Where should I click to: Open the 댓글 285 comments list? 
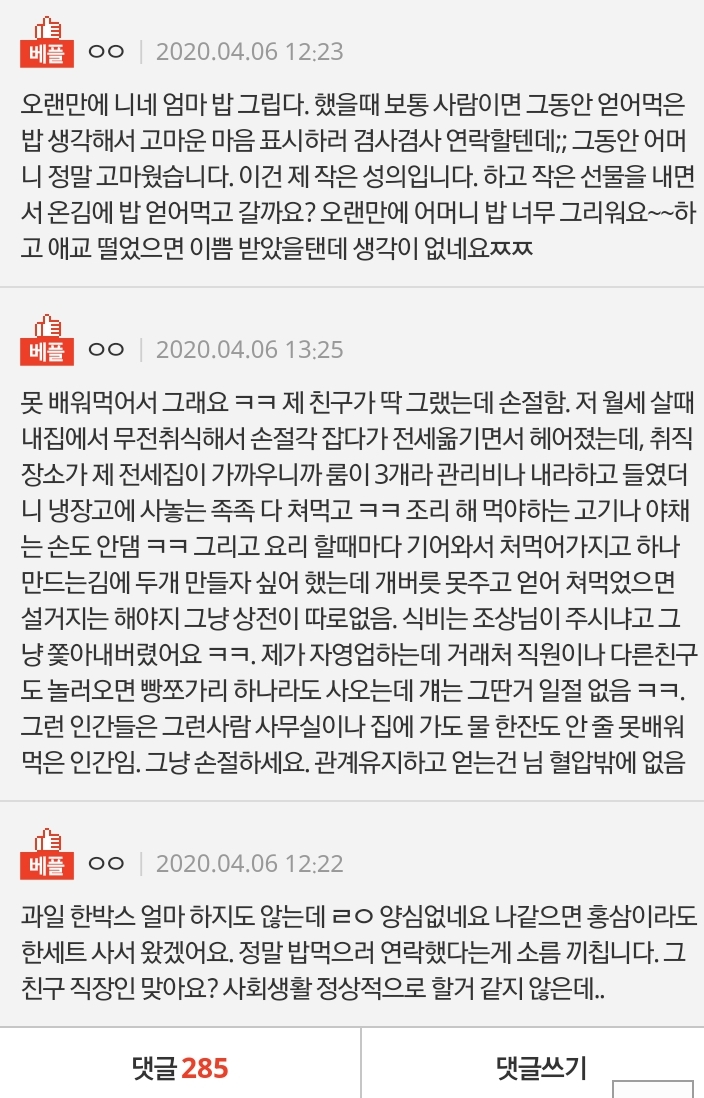pyautogui.click(x=180, y=1068)
